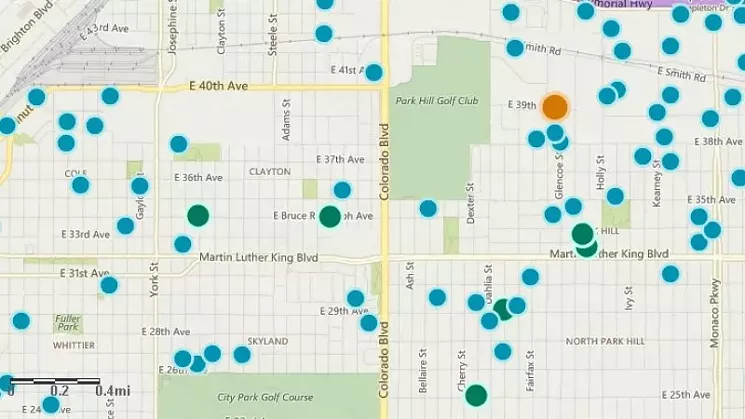Select green marker near Cherry St
This screenshot has height=419, width=745.
tap(476, 395)
